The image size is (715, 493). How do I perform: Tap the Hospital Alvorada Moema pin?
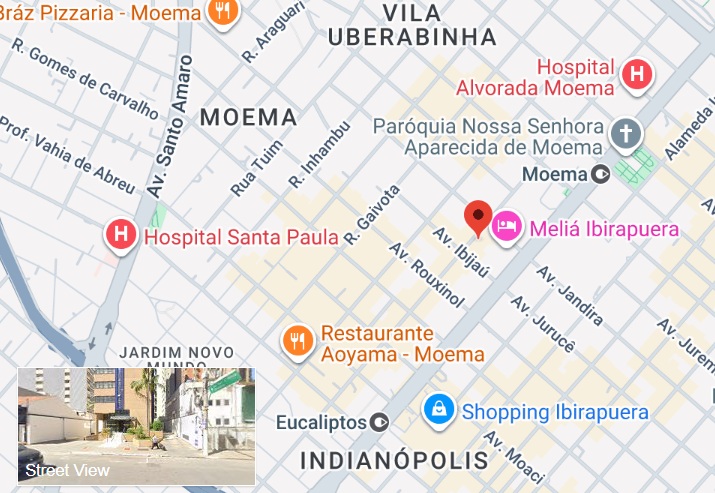634,73
